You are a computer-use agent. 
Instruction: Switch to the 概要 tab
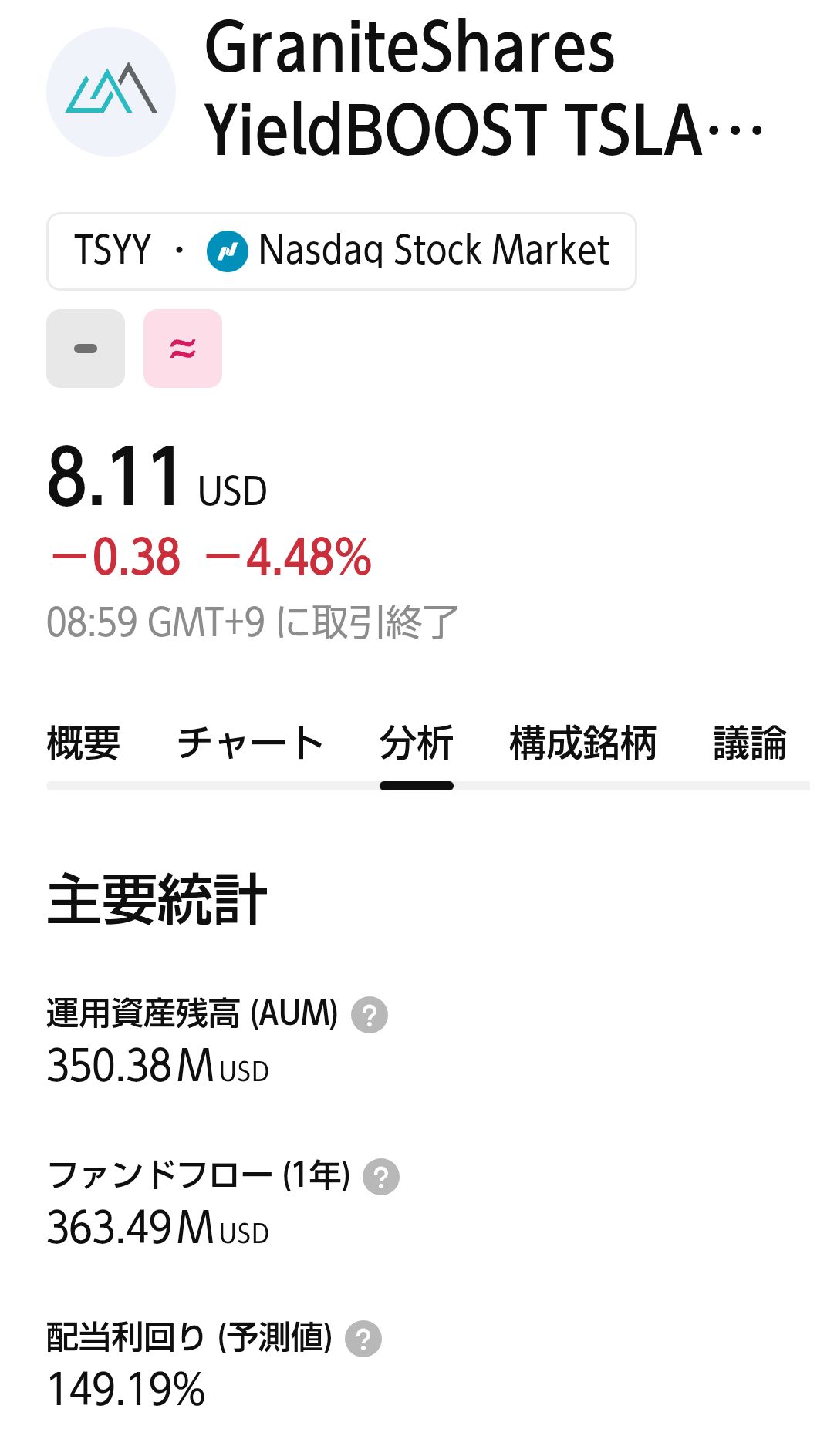tap(83, 743)
